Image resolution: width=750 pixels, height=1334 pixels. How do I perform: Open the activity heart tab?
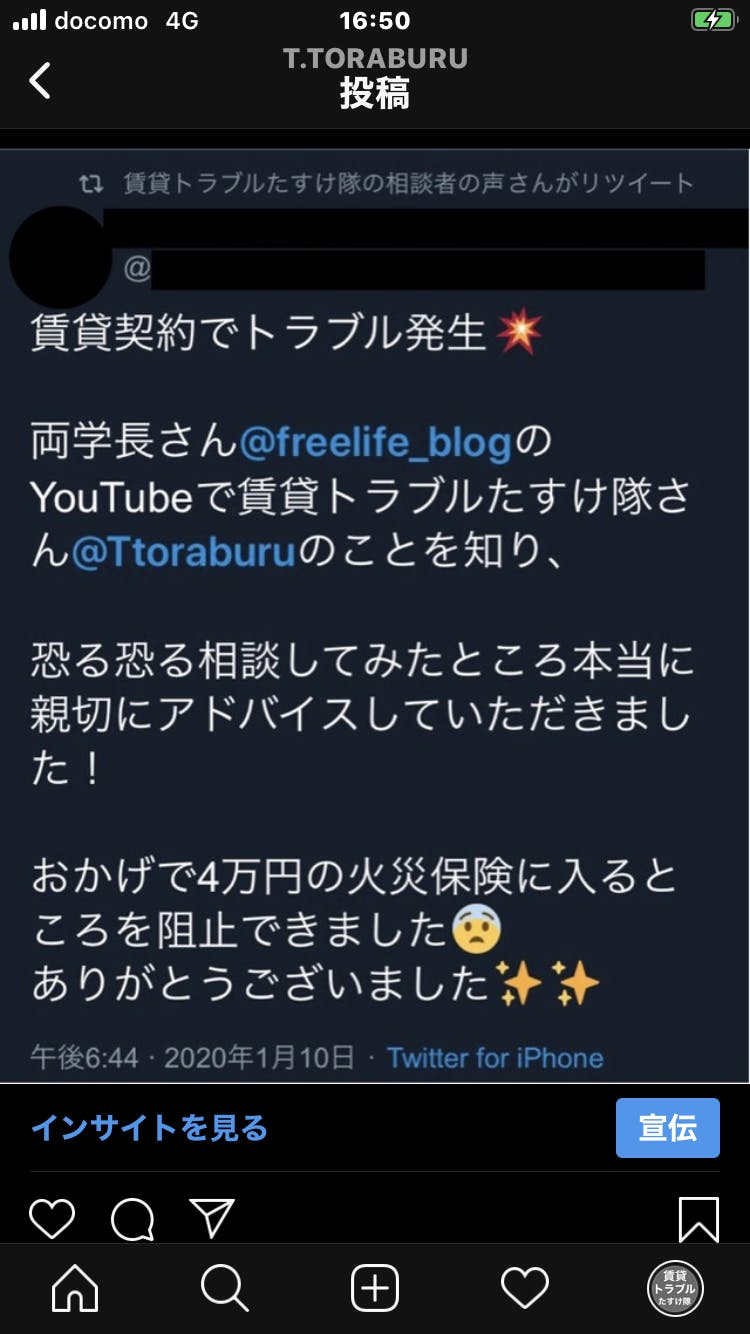point(525,1288)
